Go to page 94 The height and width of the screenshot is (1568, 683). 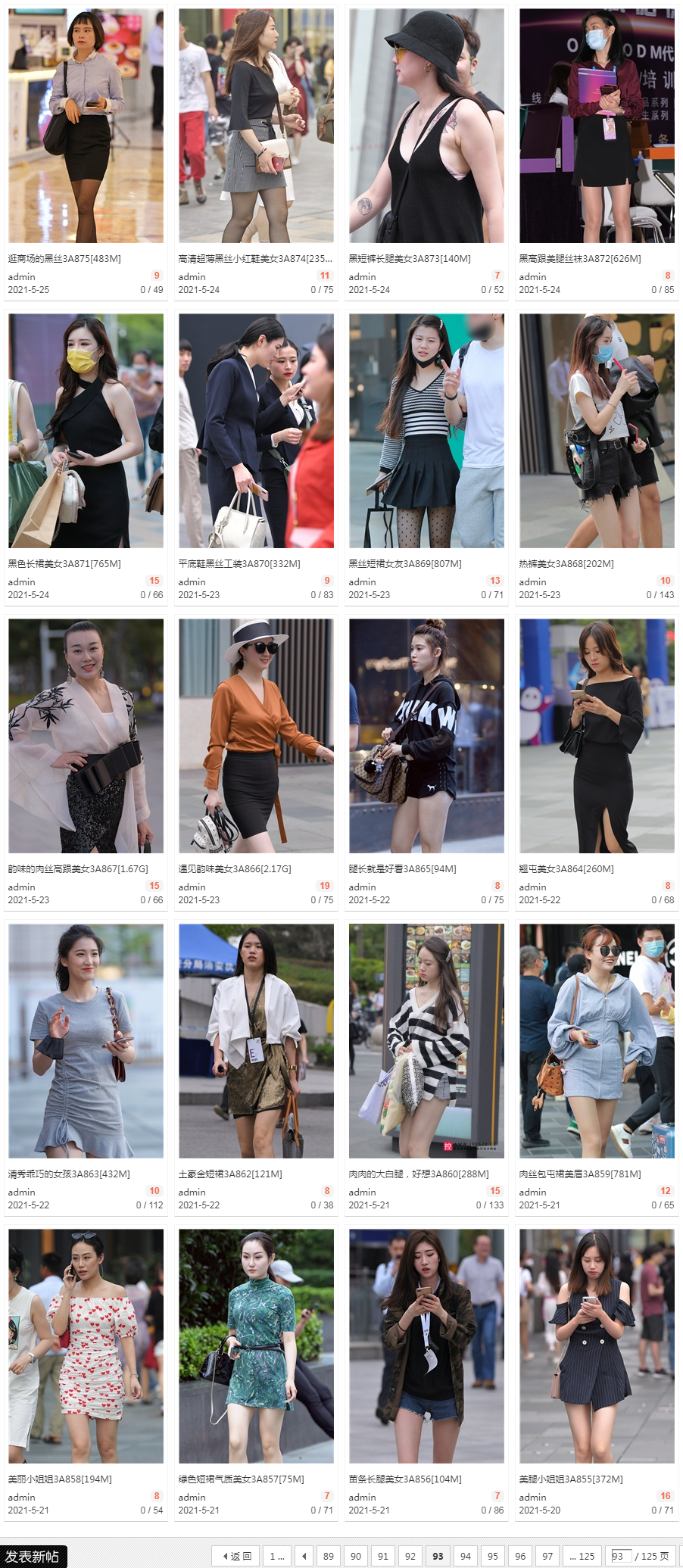click(x=465, y=1556)
